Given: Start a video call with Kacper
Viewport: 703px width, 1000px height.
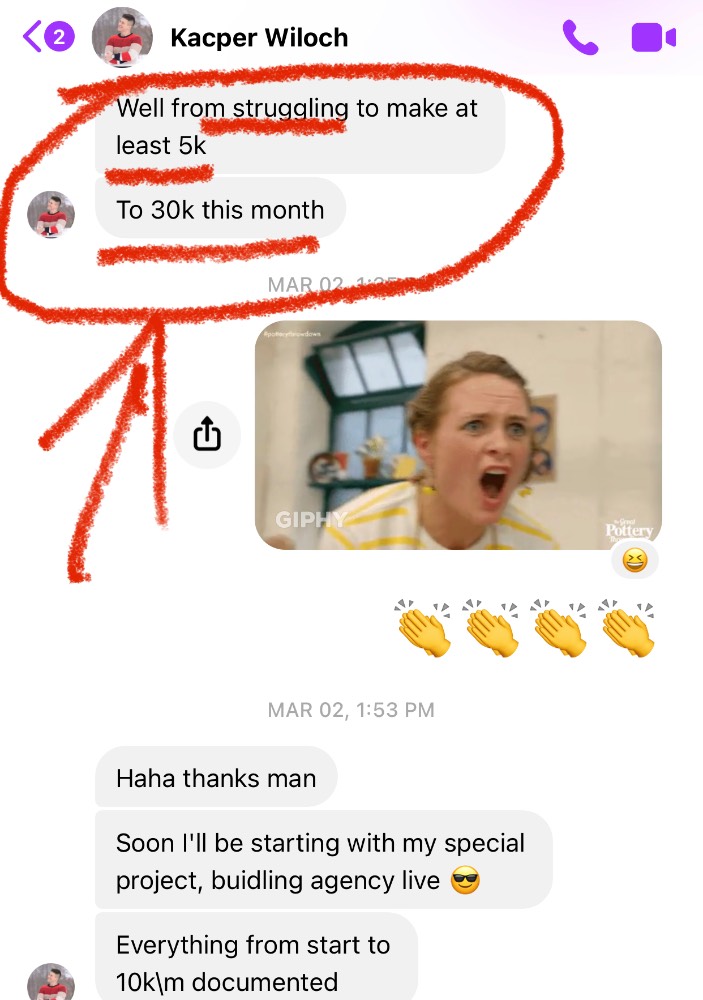Looking at the screenshot, I should 654,38.
